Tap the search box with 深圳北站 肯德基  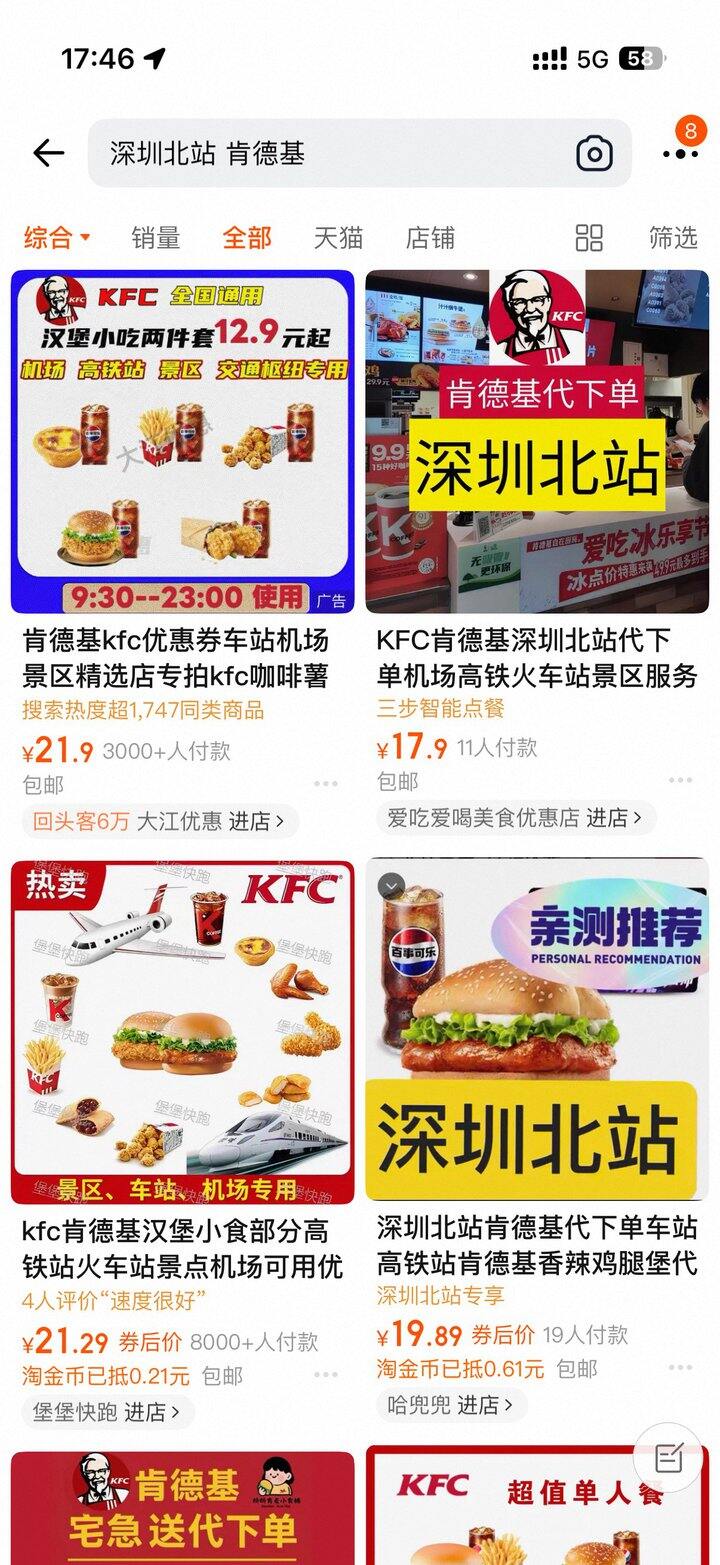click(330, 153)
